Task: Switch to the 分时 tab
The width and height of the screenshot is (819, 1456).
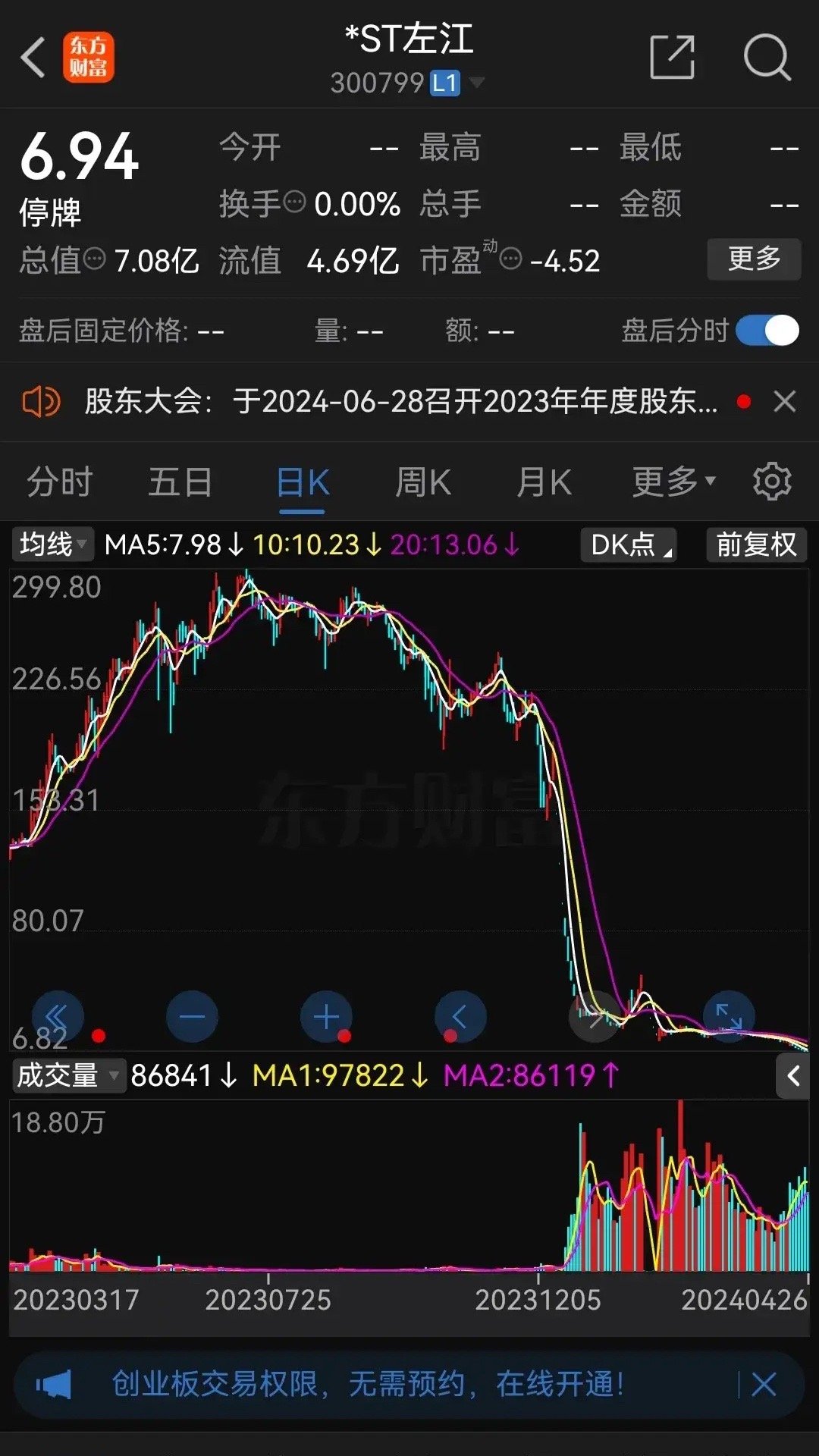Action: [x=59, y=482]
